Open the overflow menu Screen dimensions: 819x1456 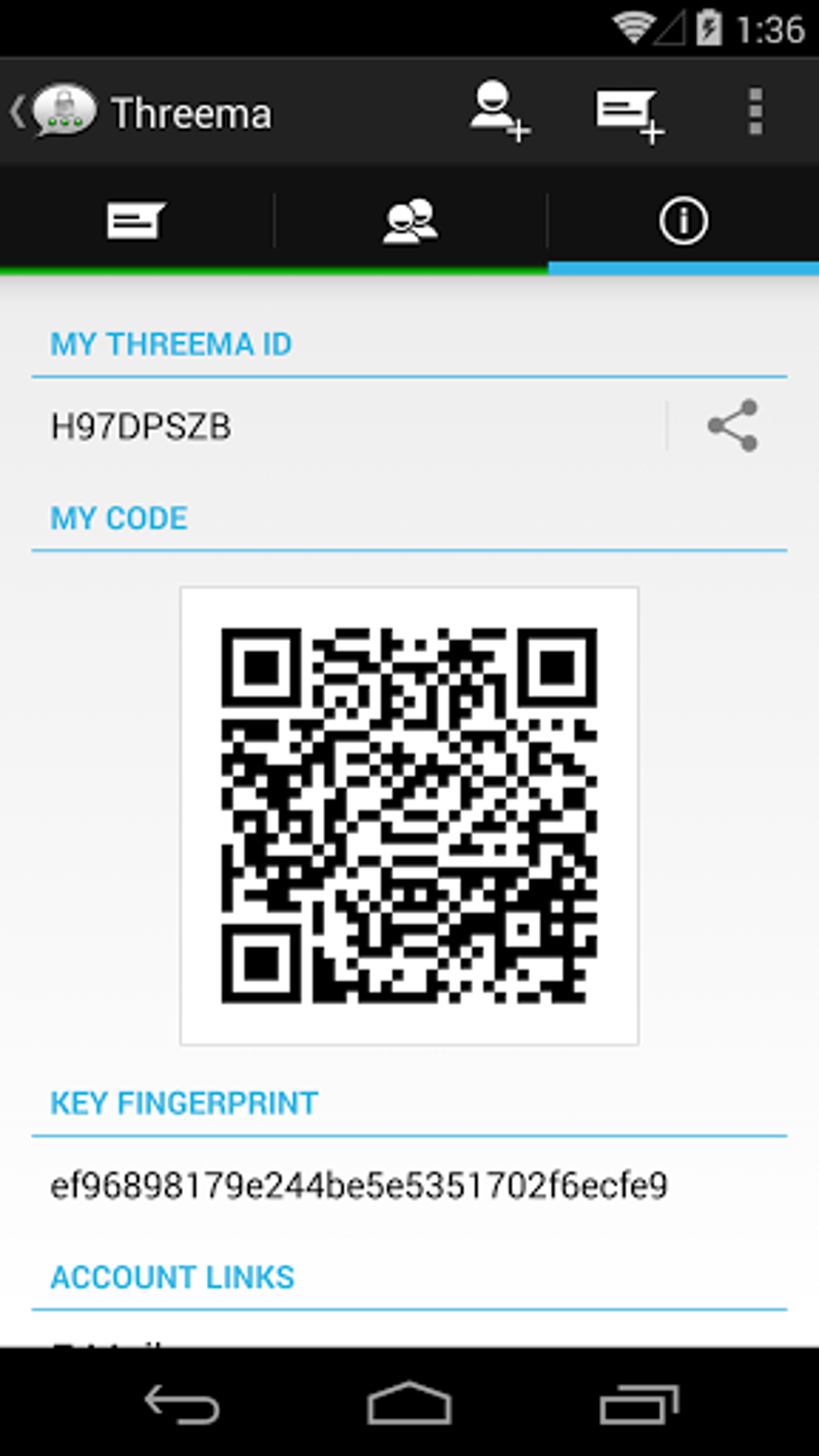(x=755, y=112)
